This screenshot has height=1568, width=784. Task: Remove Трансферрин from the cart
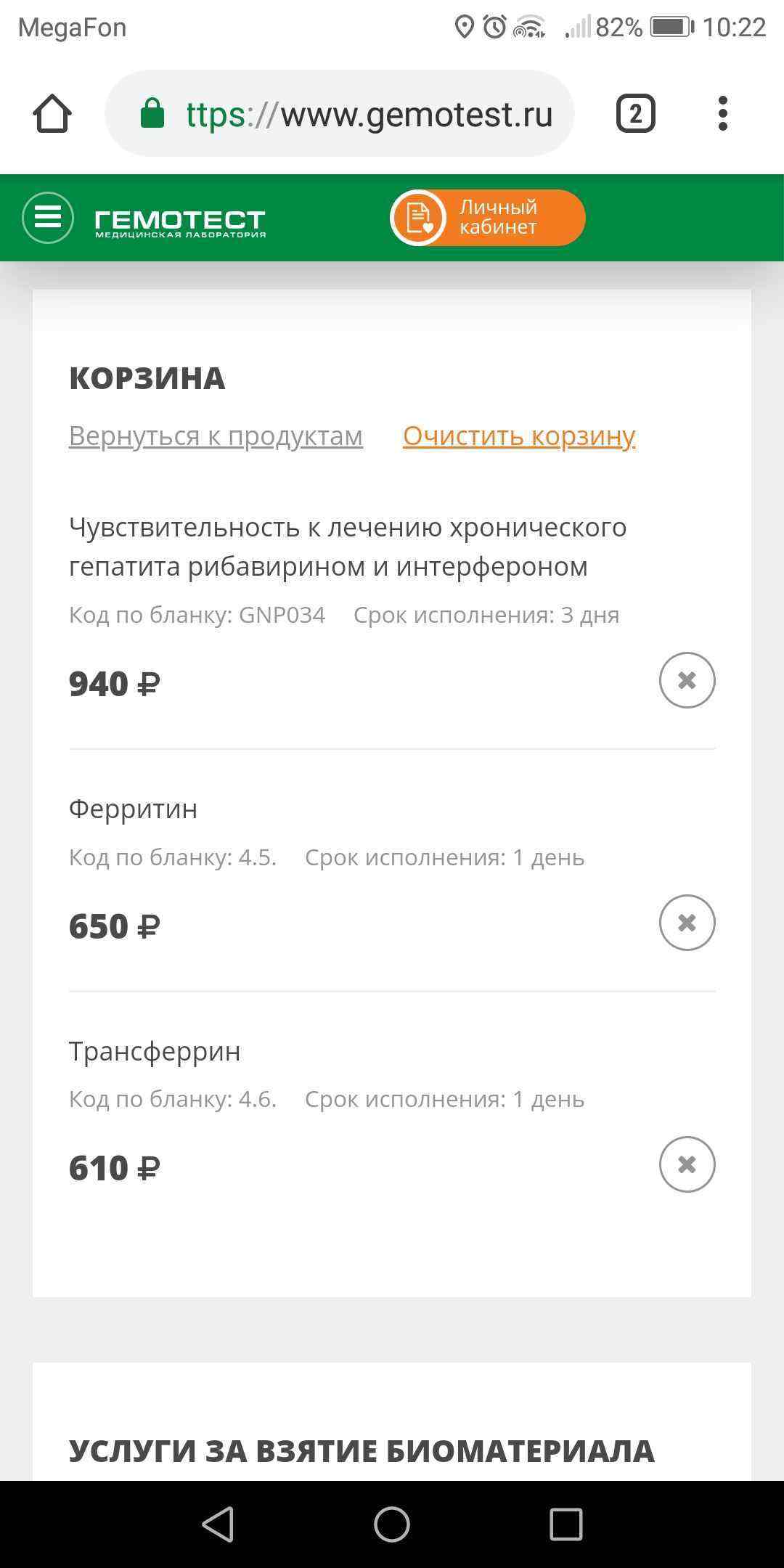687,1164
